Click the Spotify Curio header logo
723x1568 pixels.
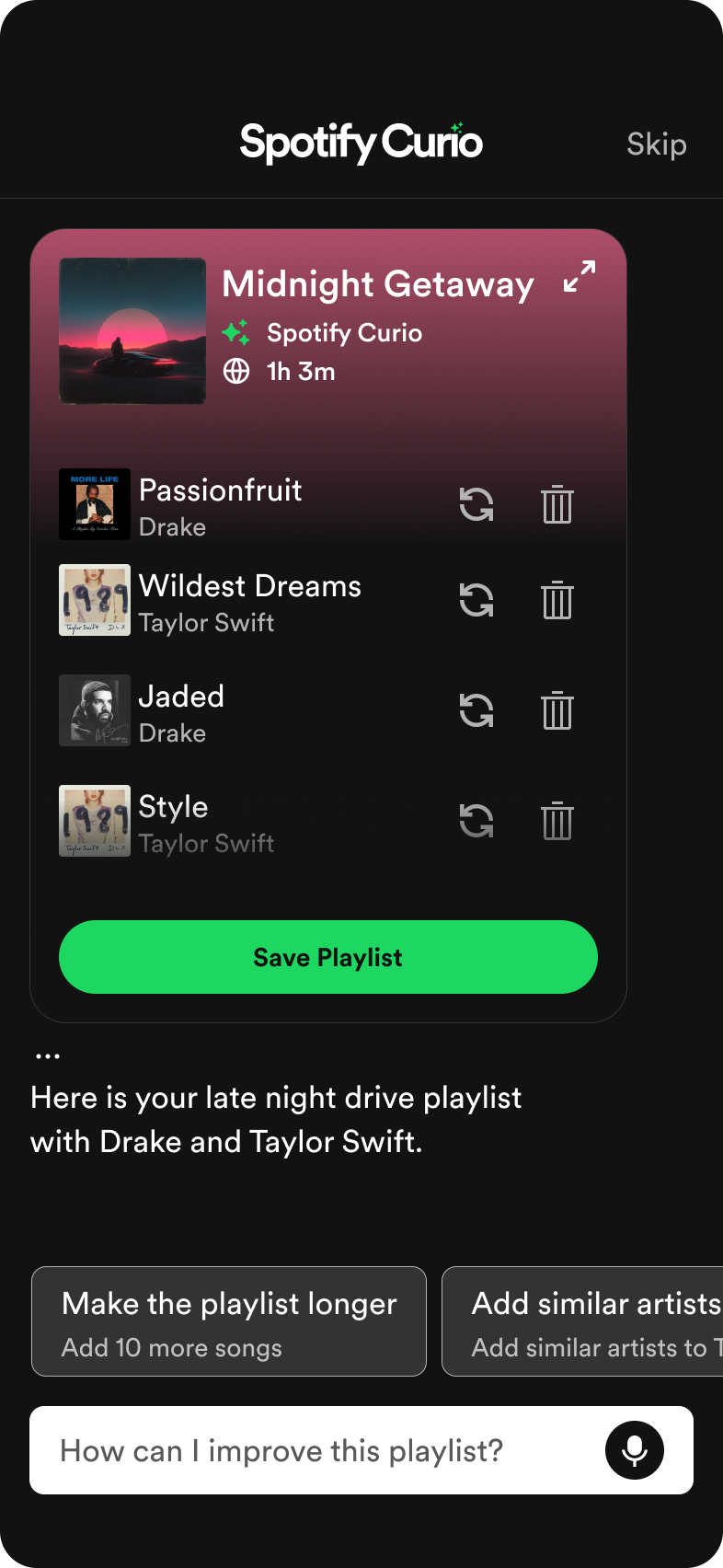[361, 142]
